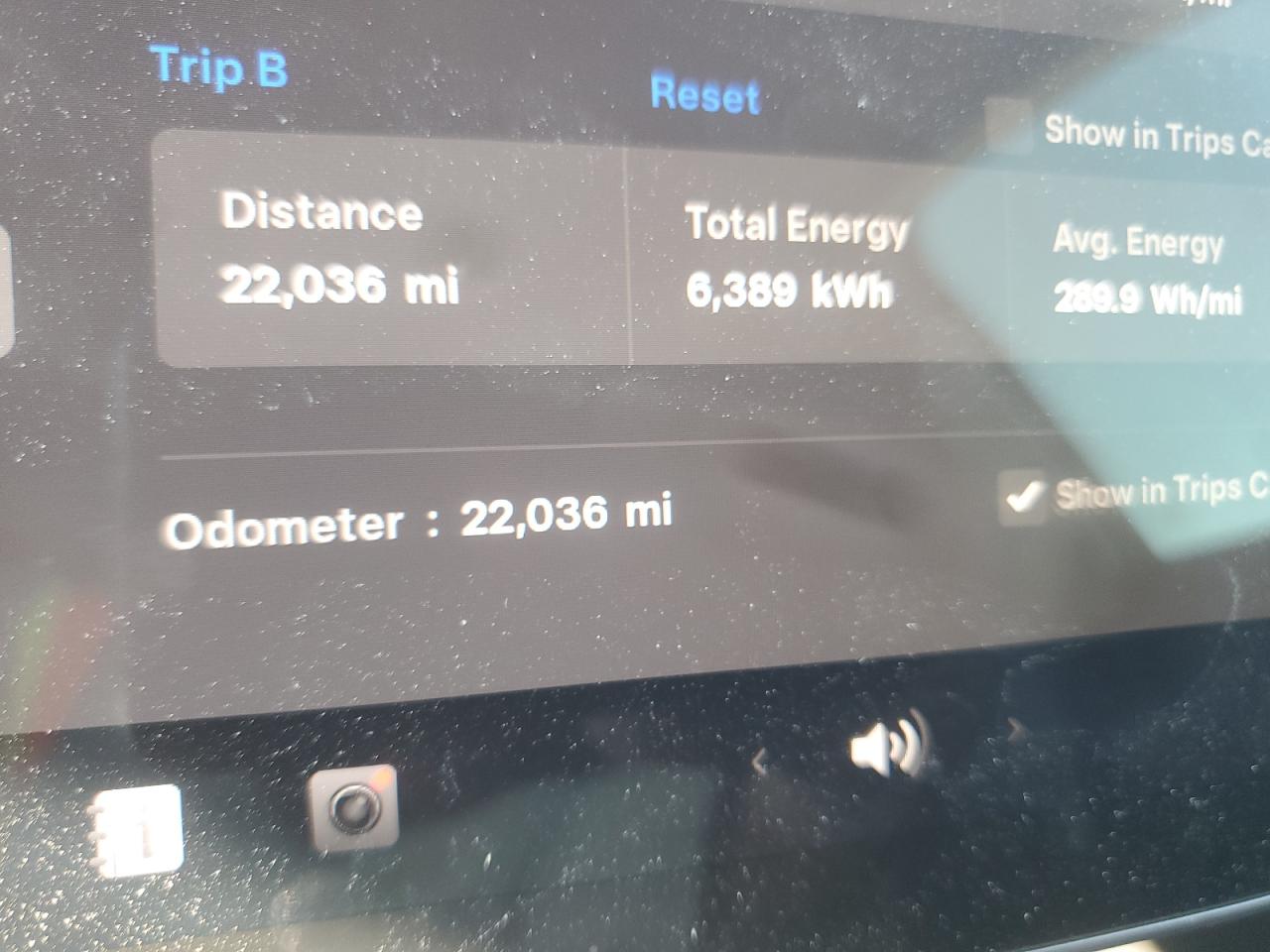The image size is (1270, 952).
Task: Raise volume with the right arrow
Action: click(1014, 731)
